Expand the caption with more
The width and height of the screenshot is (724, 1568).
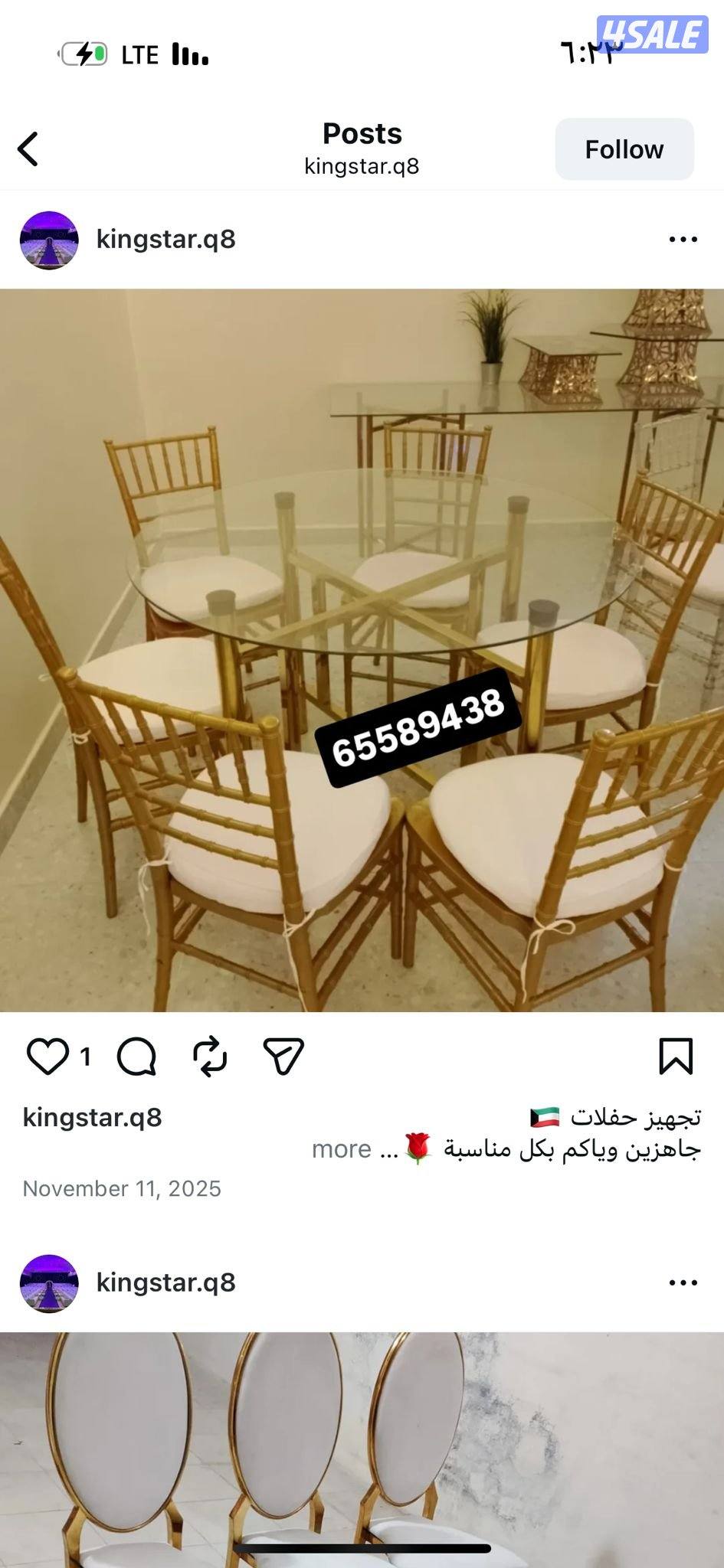(341, 1149)
